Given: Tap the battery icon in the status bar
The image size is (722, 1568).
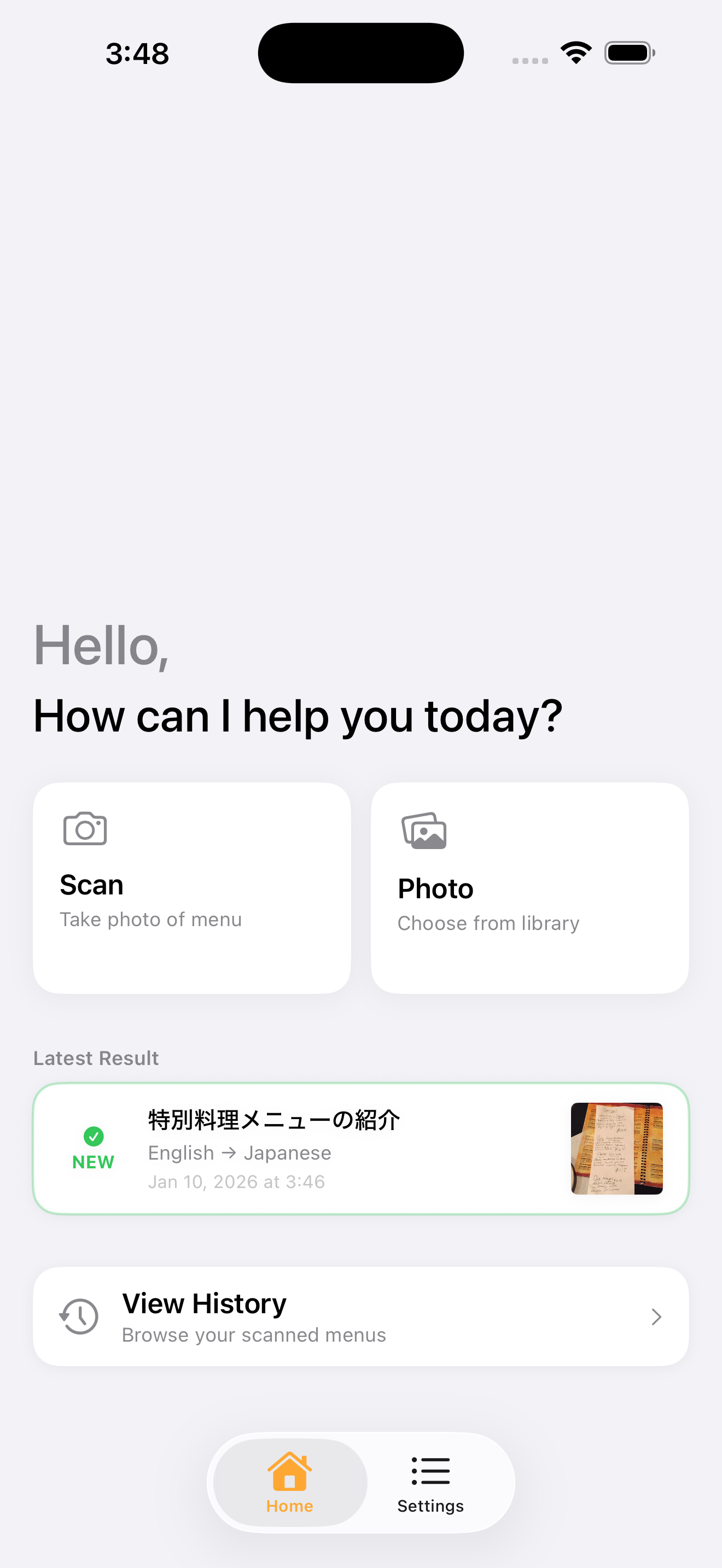Looking at the screenshot, I should point(628,52).
